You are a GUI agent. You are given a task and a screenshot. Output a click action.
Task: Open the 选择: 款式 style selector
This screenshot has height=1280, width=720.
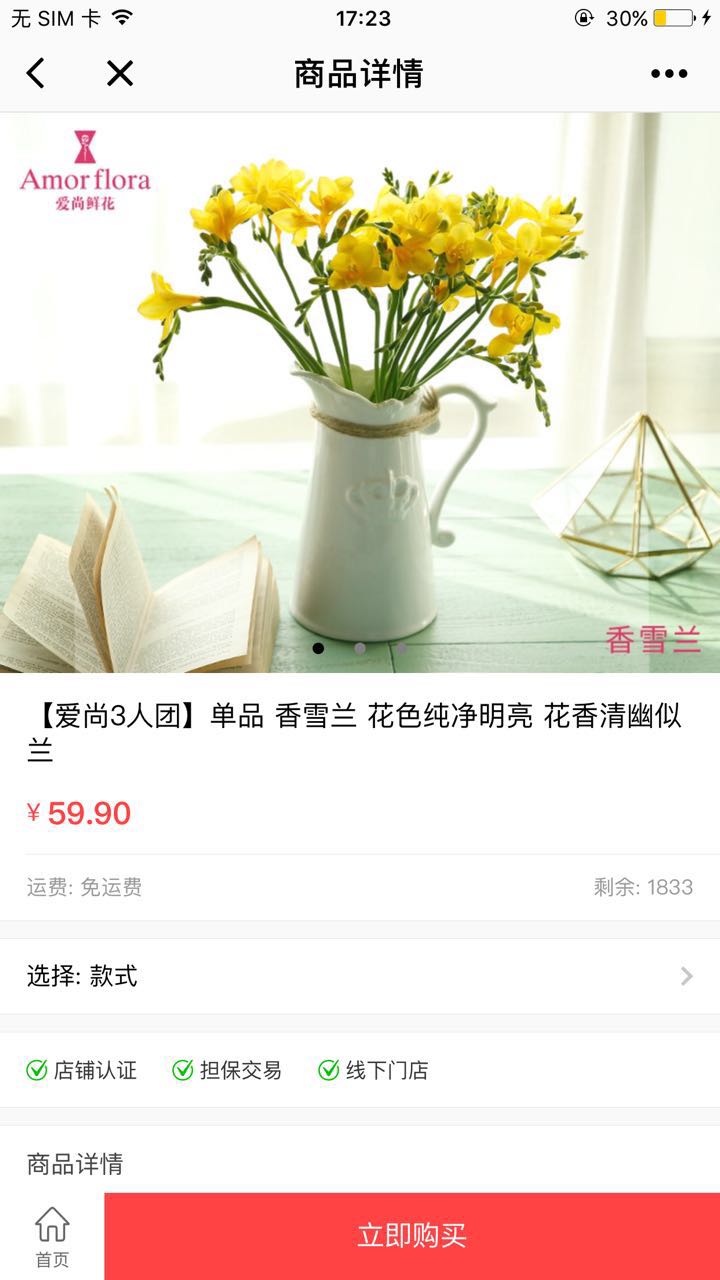point(360,976)
